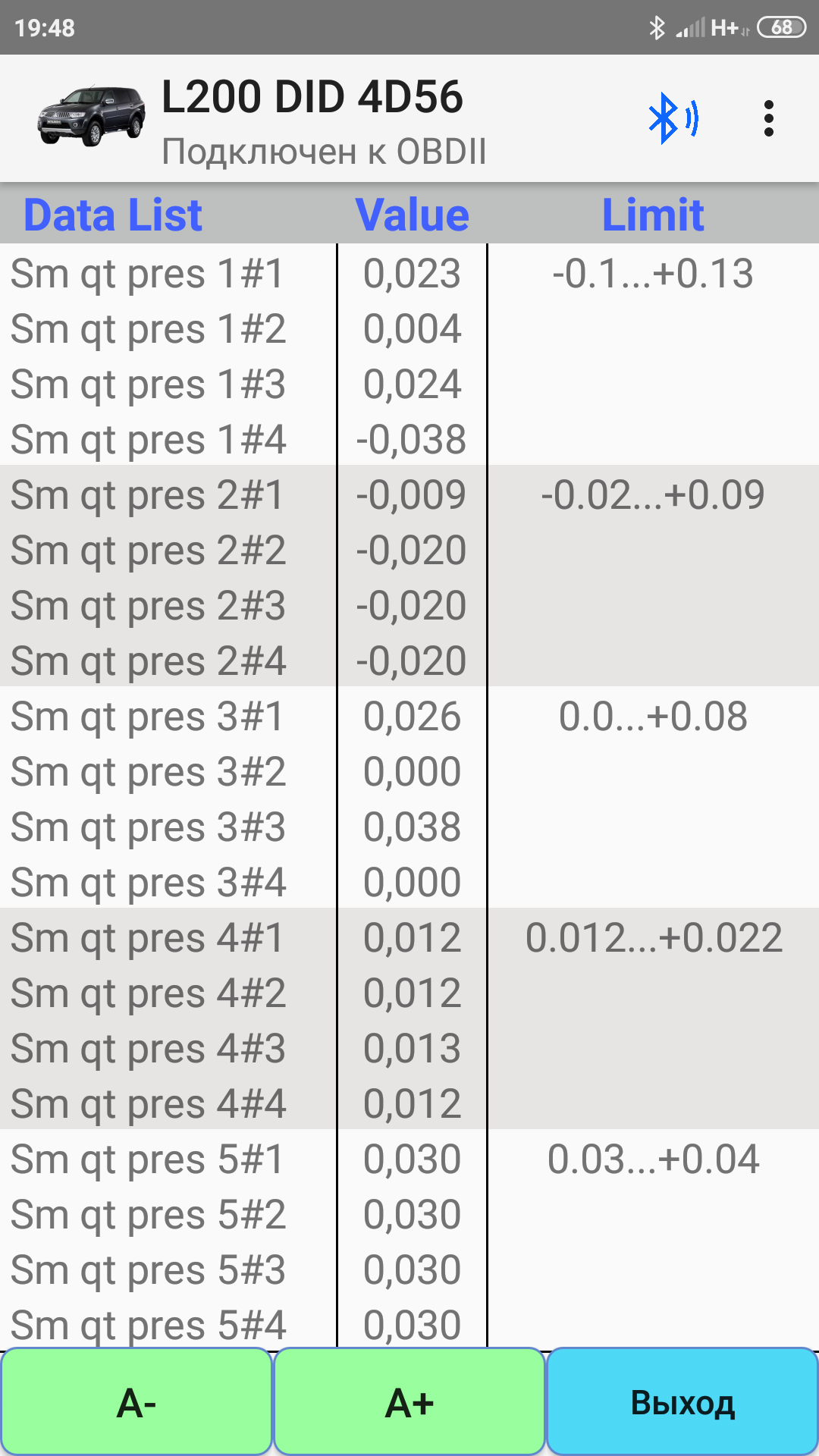Exit using the Выход button
819x1456 pixels.
(682, 1403)
